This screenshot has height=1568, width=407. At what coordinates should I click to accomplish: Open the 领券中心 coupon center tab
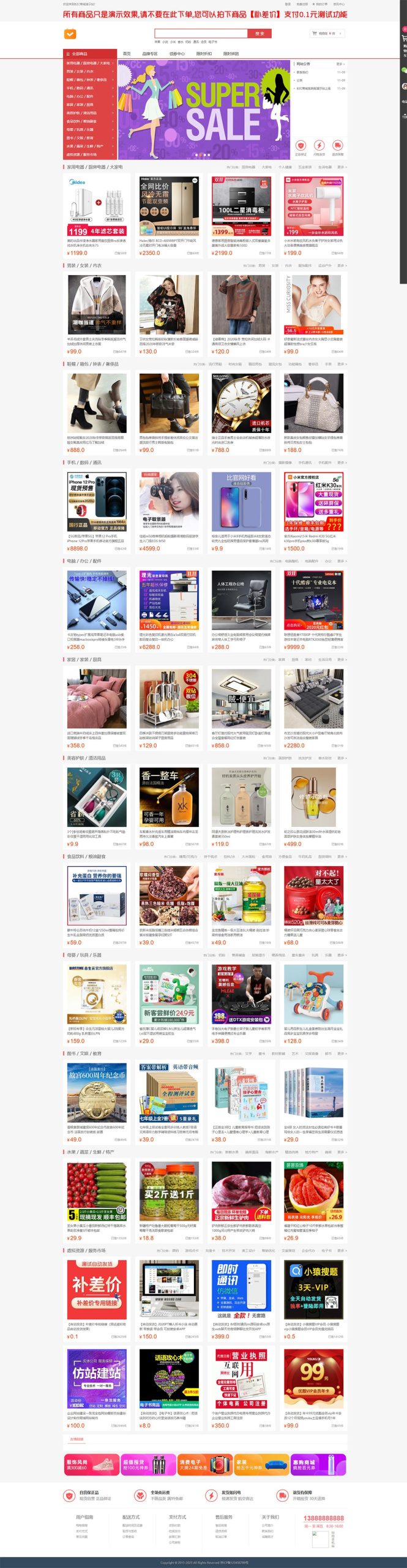click(x=177, y=54)
